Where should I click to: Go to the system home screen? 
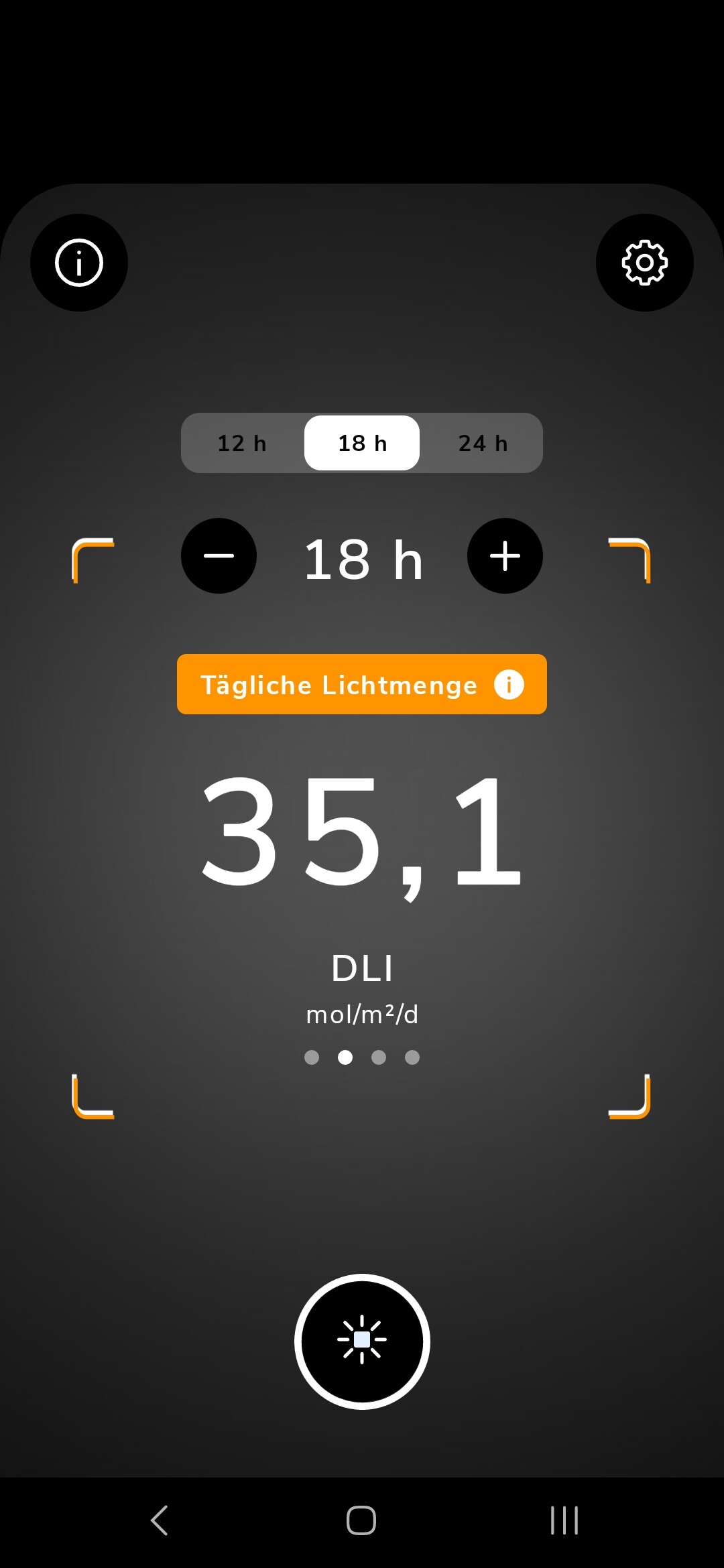pyautogui.click(x=361, y=1520)
